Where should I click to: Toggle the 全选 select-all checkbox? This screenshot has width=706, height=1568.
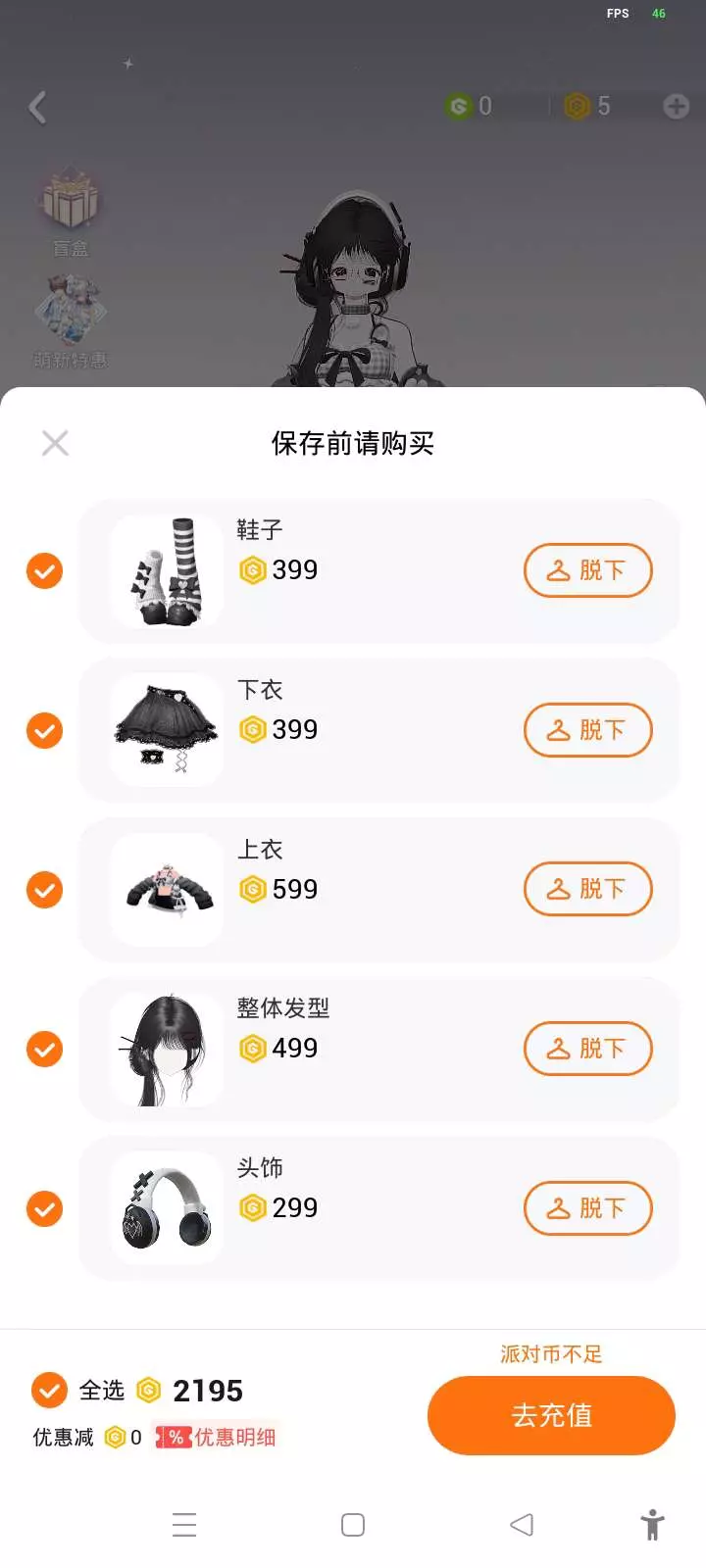tap(49, 1390)
